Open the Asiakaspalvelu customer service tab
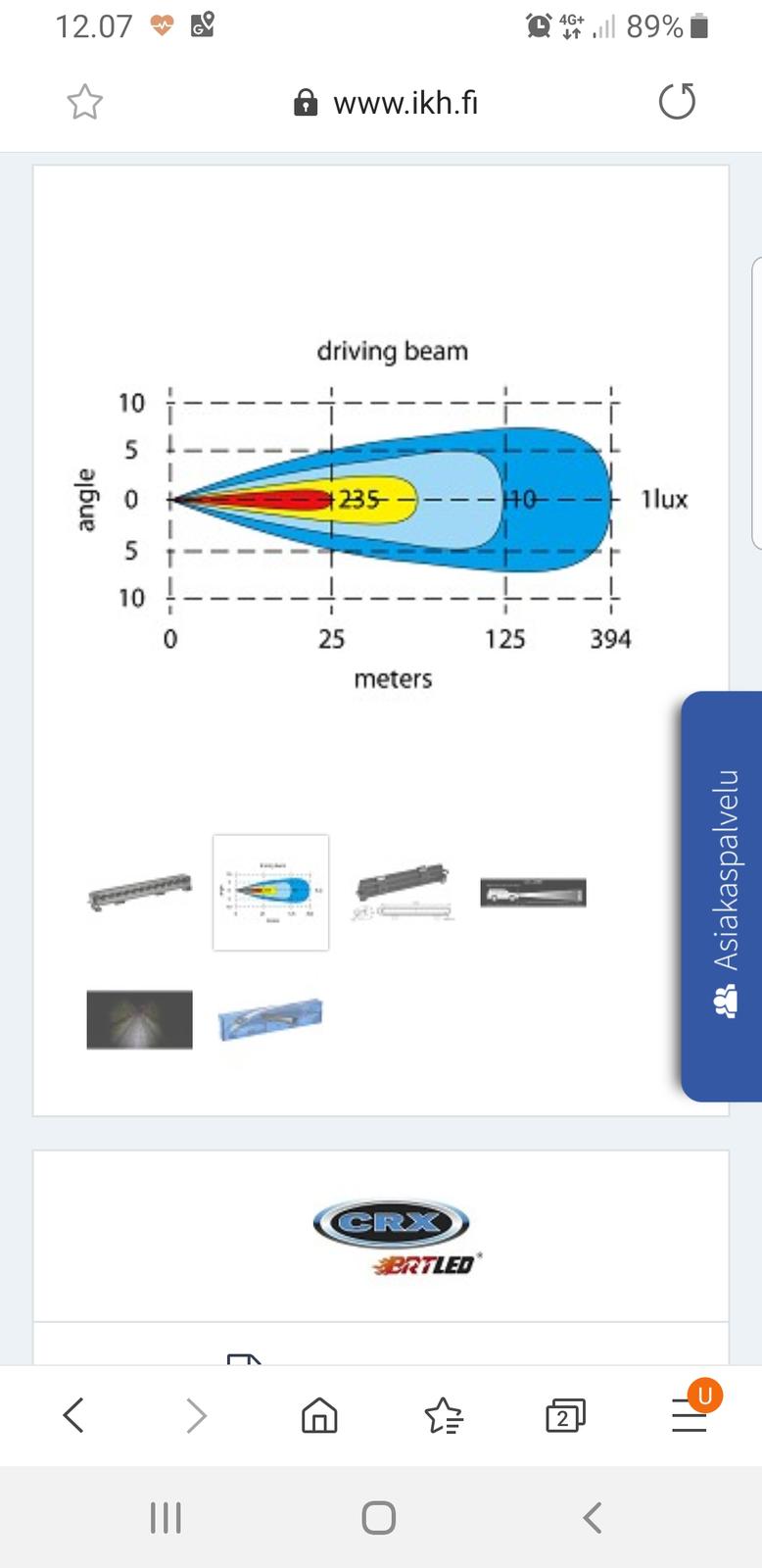The width and height of the screenshot is (762, 1568). tap(722, 897)
